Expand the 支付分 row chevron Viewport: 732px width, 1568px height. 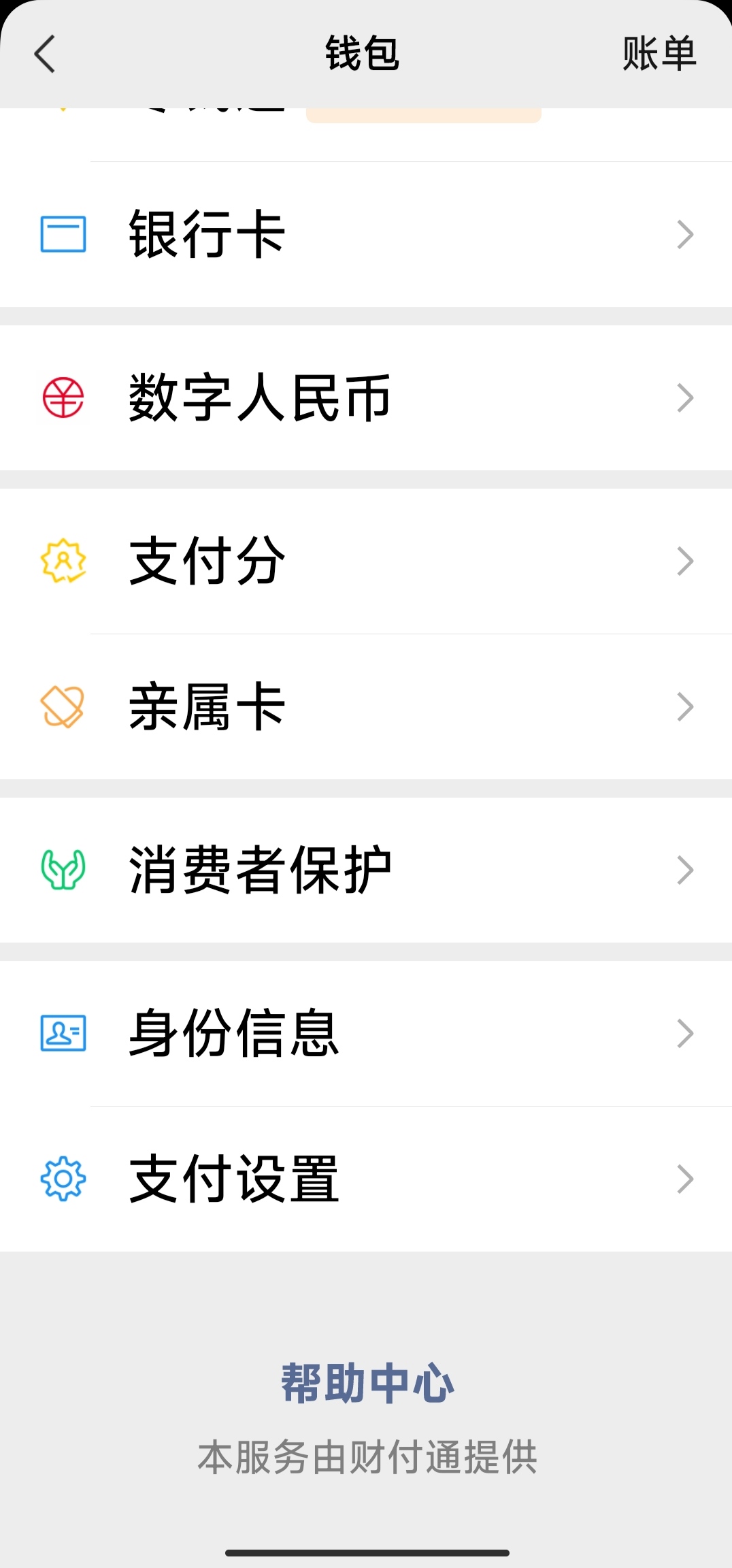[x=684, y=559]
